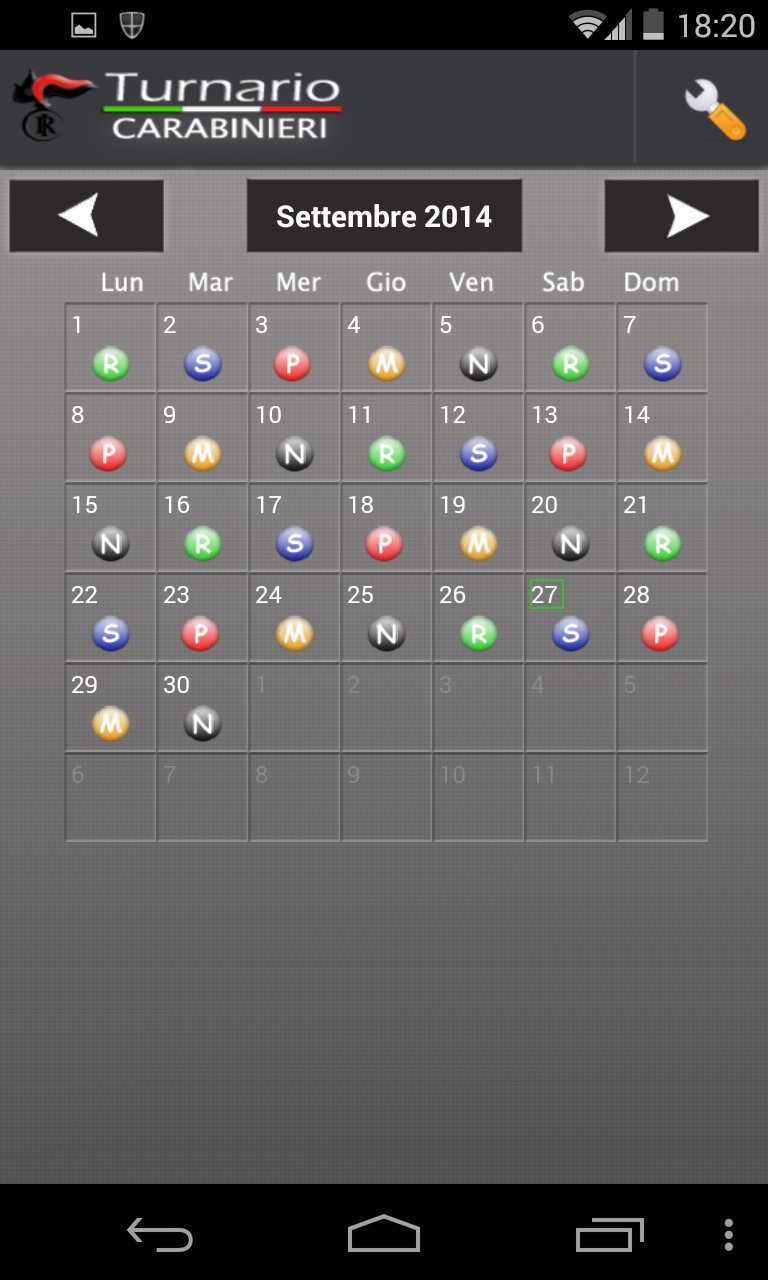Choose September 30 on the calendar
The image size is (768, 1280).
[202, 708]
